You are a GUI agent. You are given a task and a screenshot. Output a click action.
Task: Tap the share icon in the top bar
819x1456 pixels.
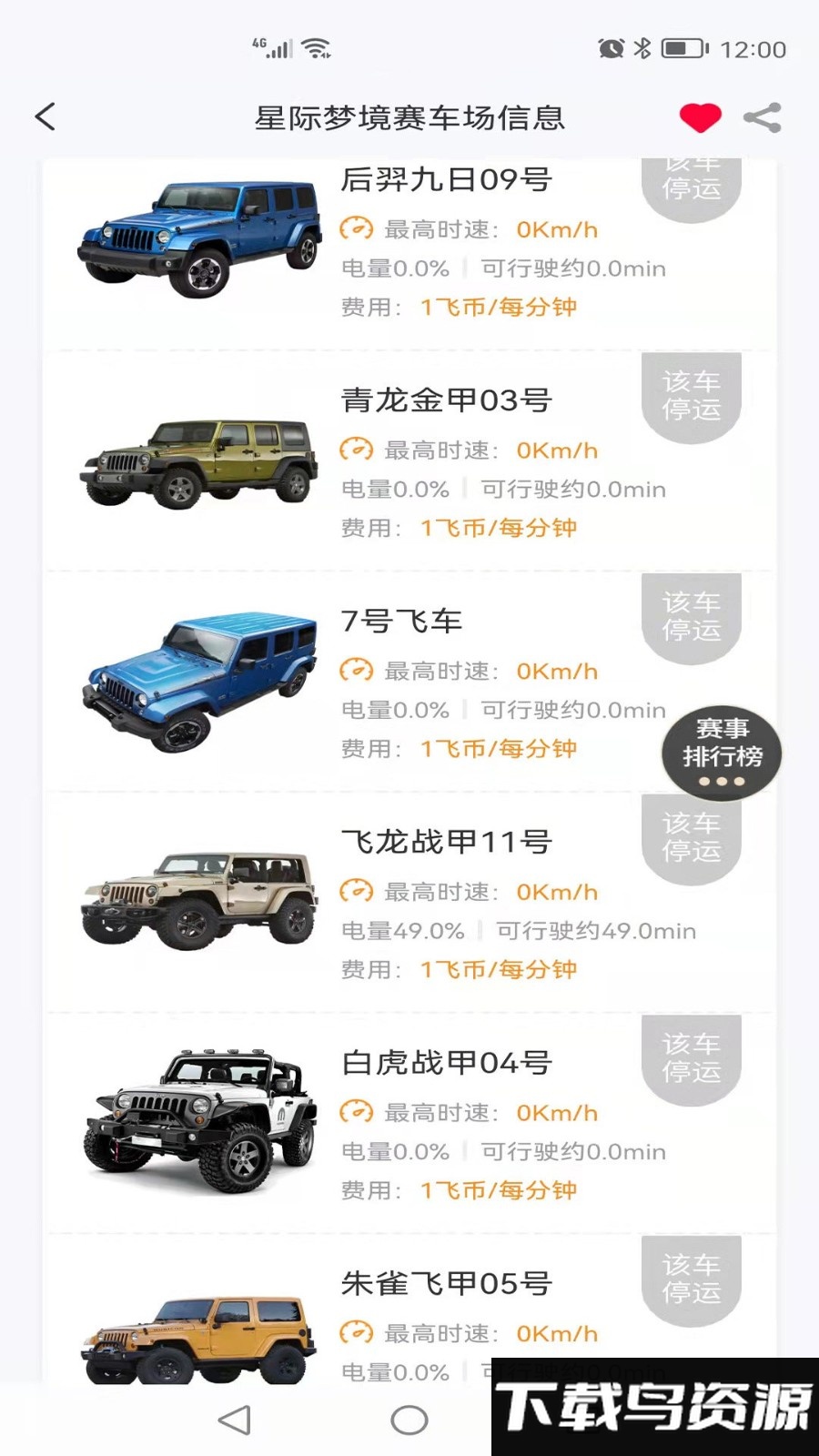[763, 116]
